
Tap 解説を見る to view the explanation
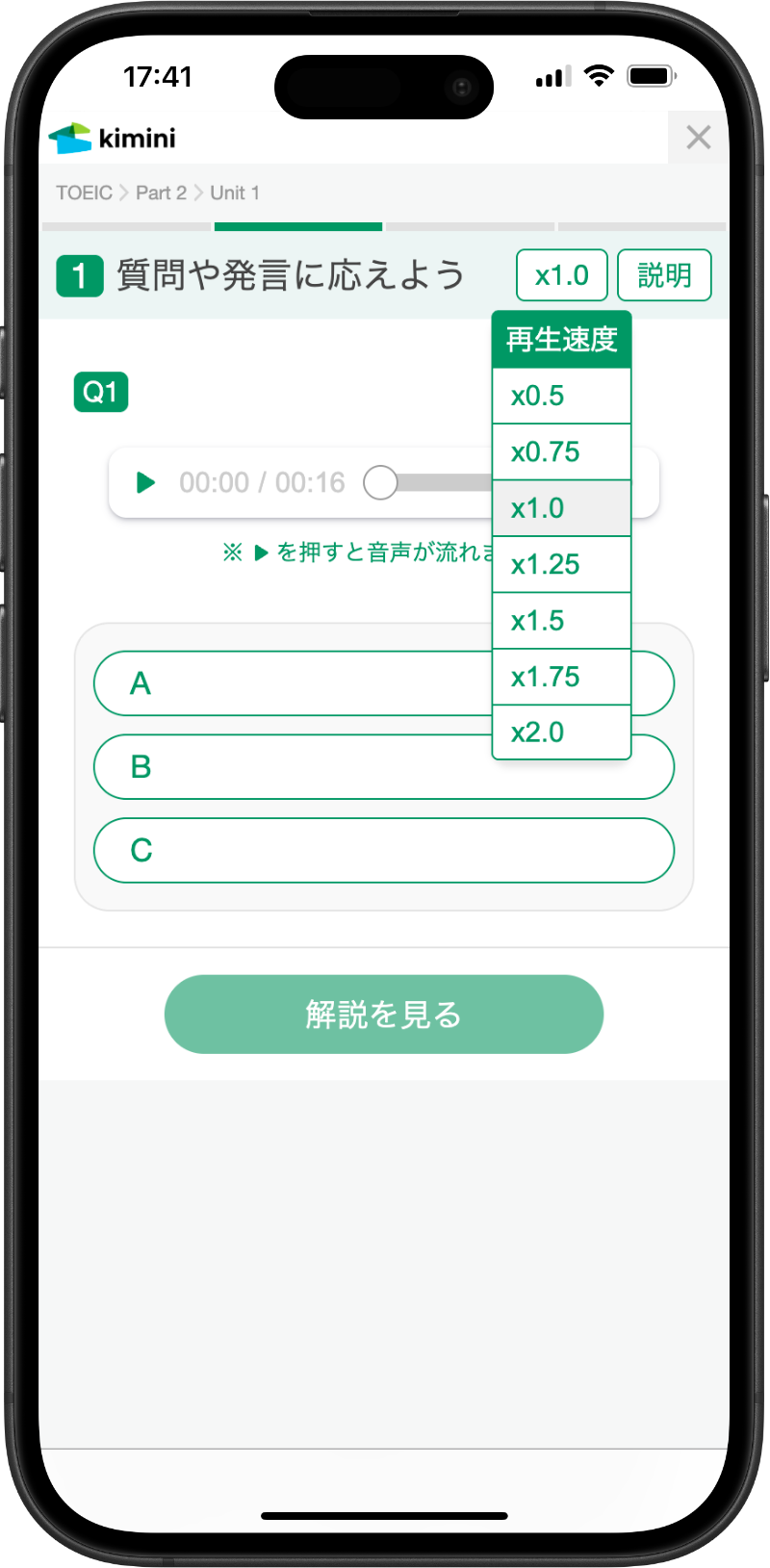[383, 1015]
